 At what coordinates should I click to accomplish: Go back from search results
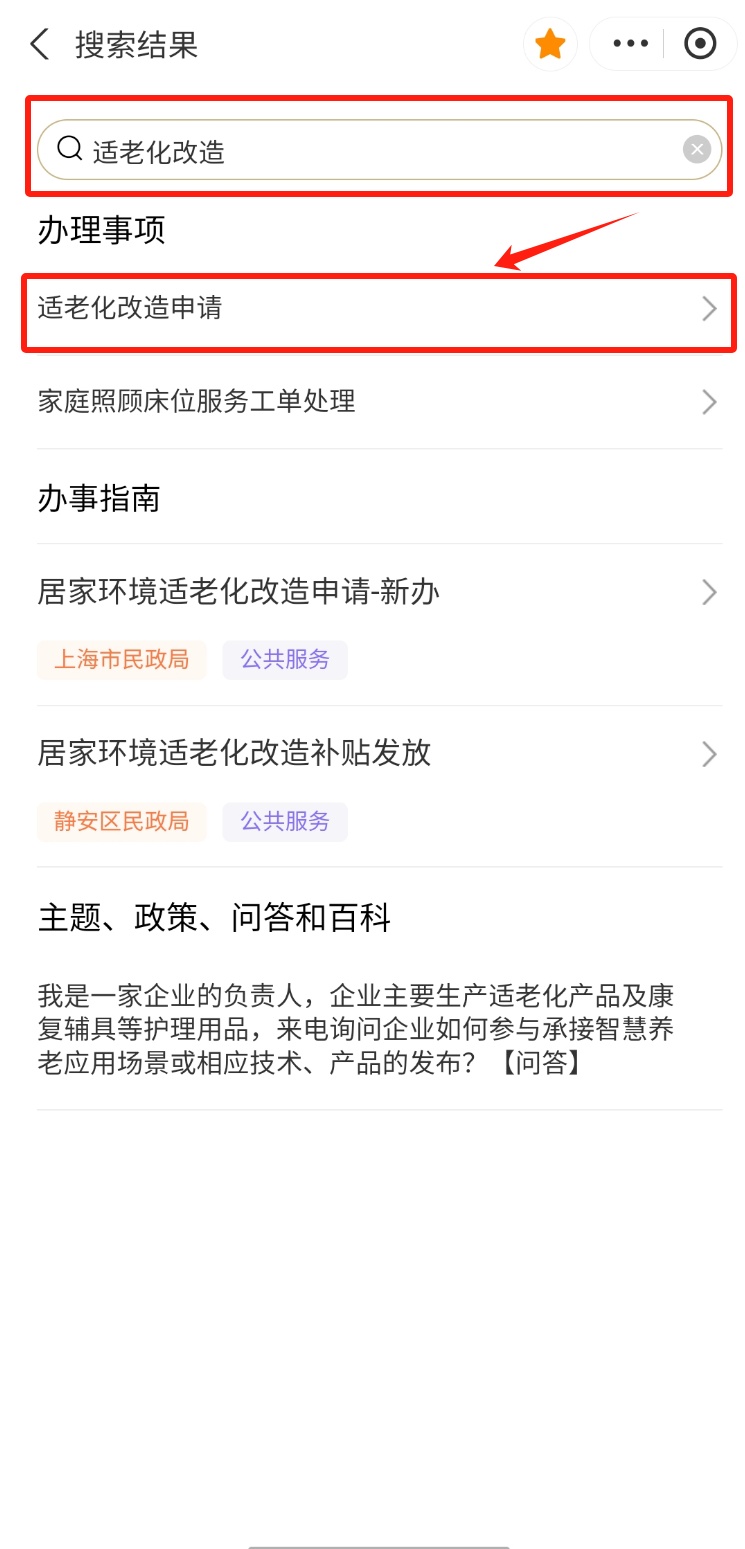(x=40, y=45)
